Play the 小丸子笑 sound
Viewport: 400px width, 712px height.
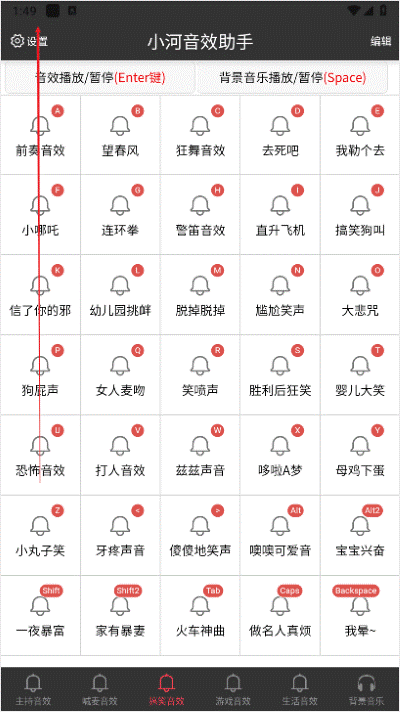pyautogui.click(x=40, y=535)
